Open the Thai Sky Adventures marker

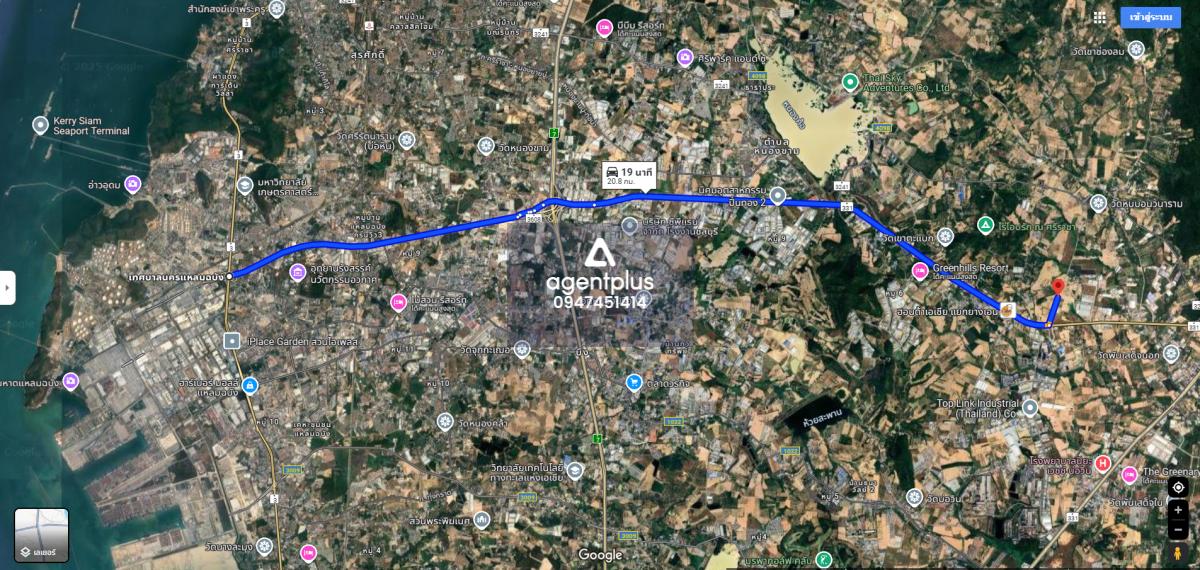click(850, 81)
